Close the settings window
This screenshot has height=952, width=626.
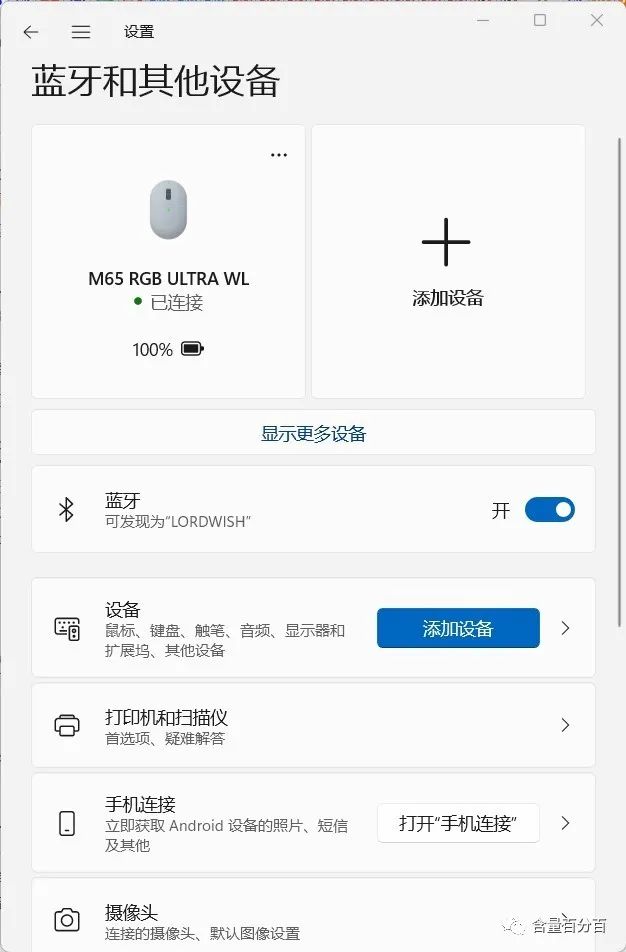coord(597,20)
